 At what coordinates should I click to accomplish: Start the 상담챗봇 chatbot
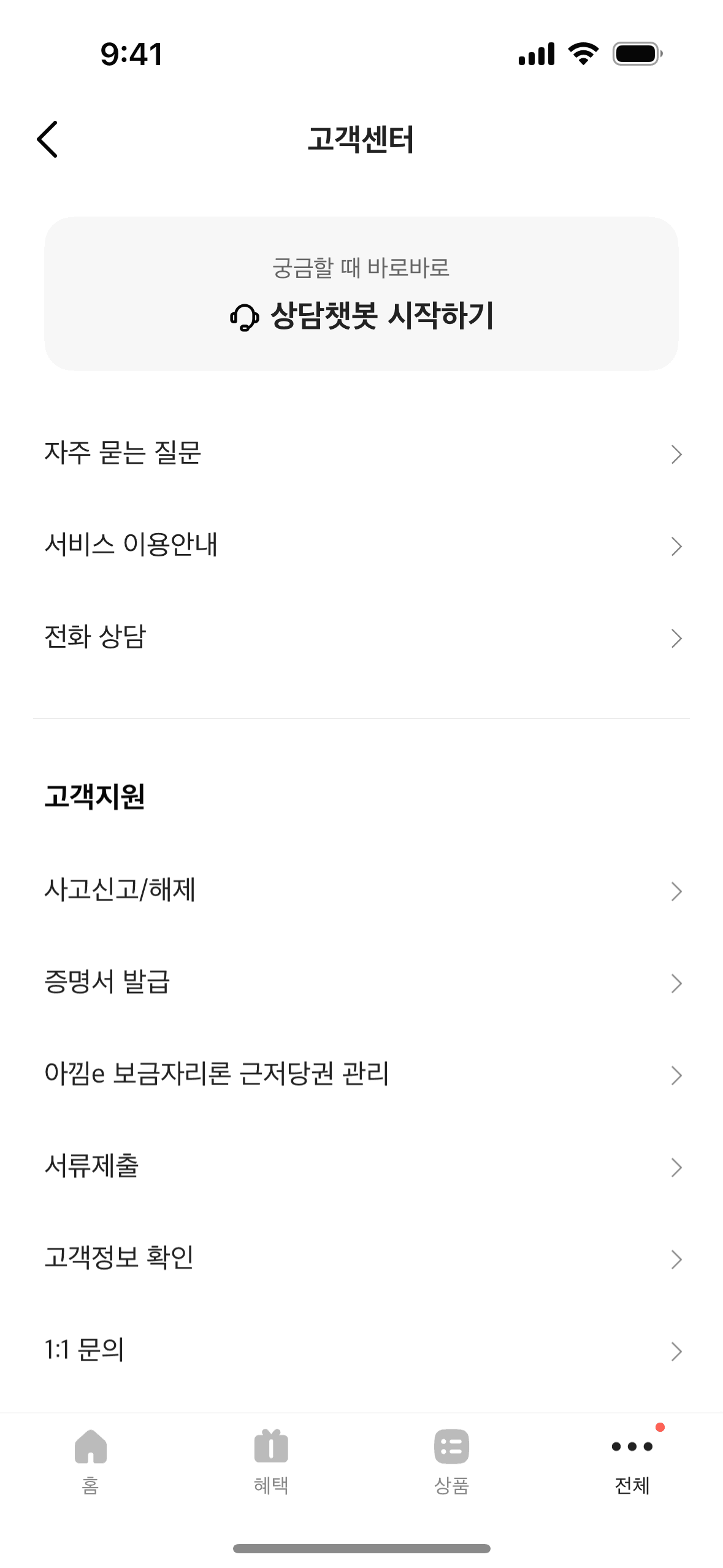point(361,294)
